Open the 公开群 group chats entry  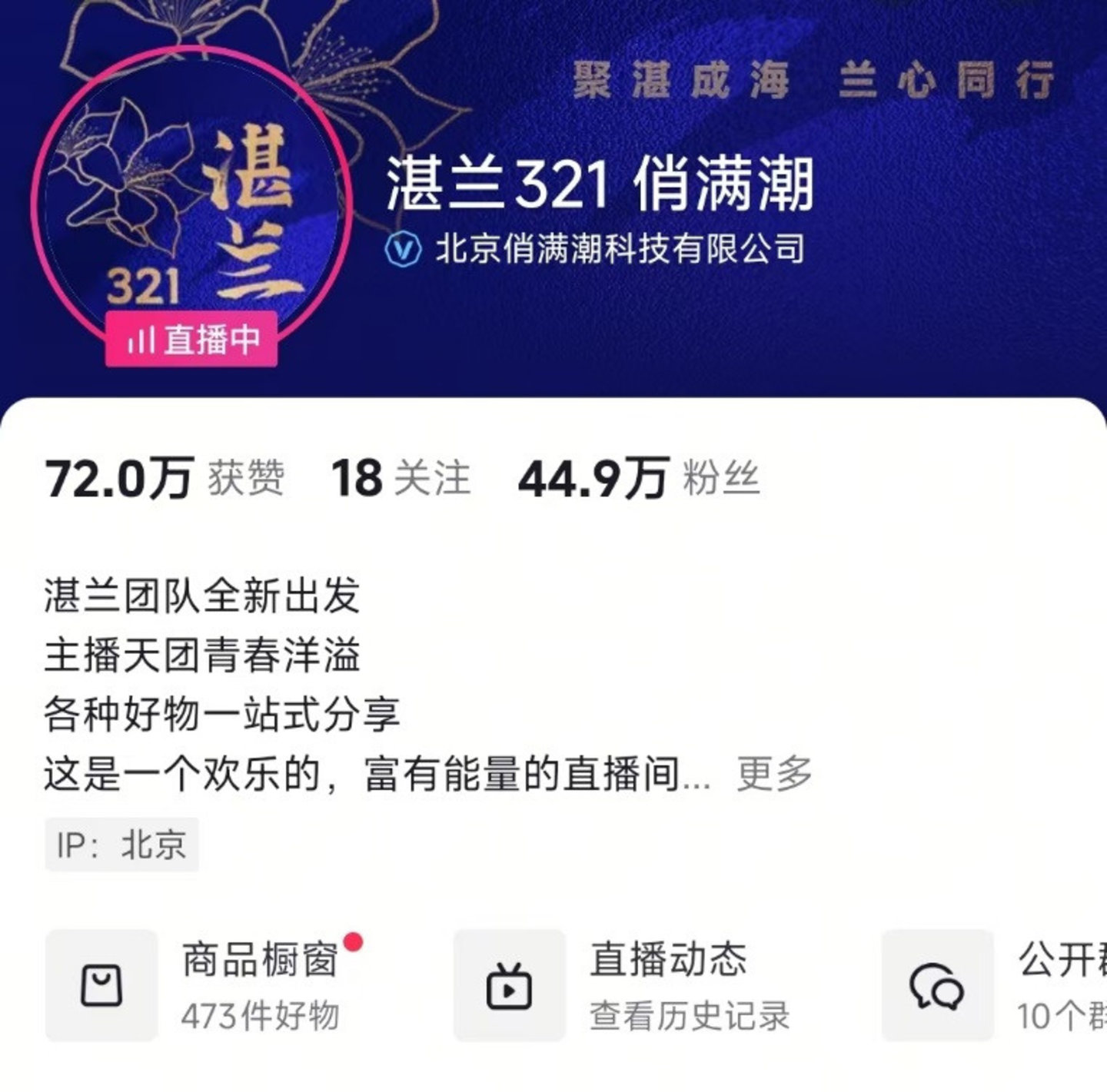point(999,986)
